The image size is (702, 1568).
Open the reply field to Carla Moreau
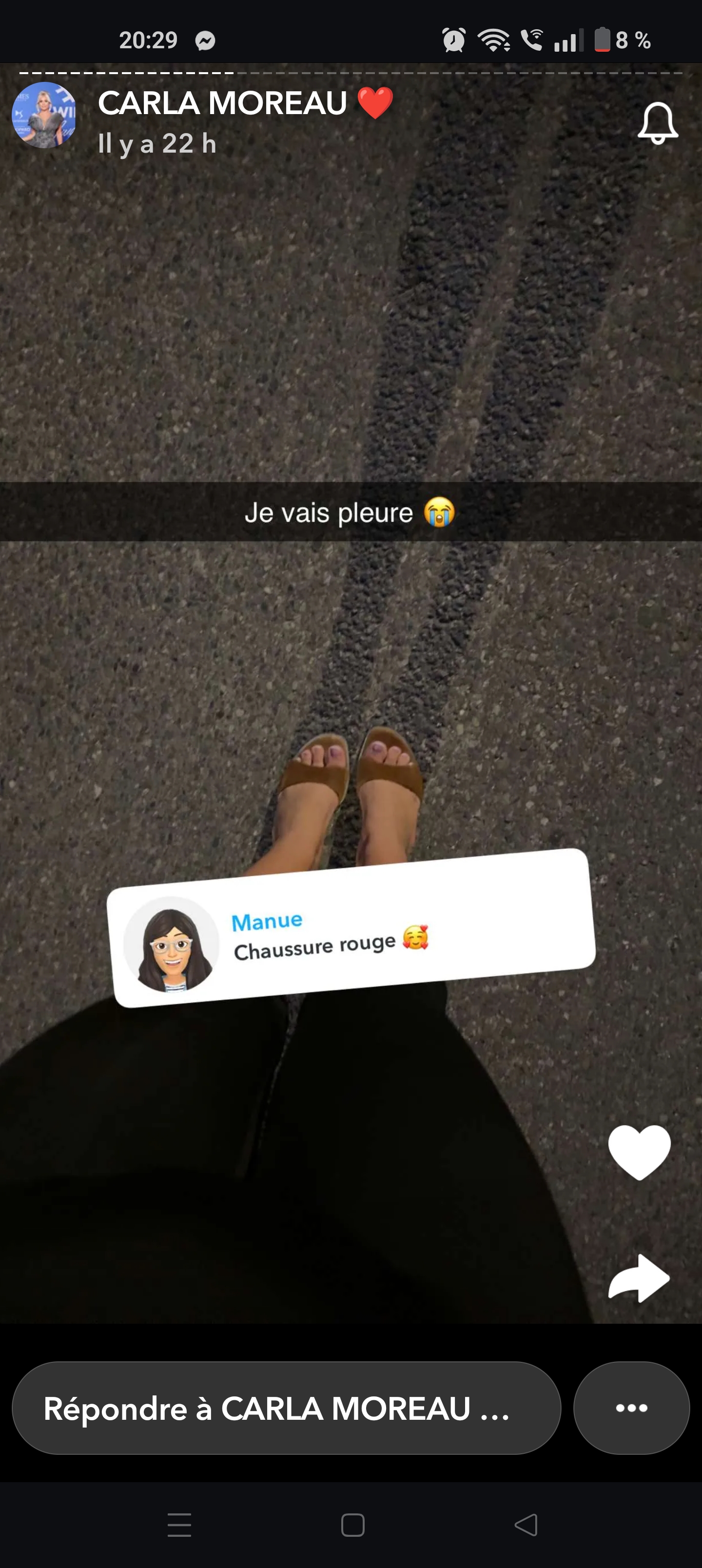286,1408
